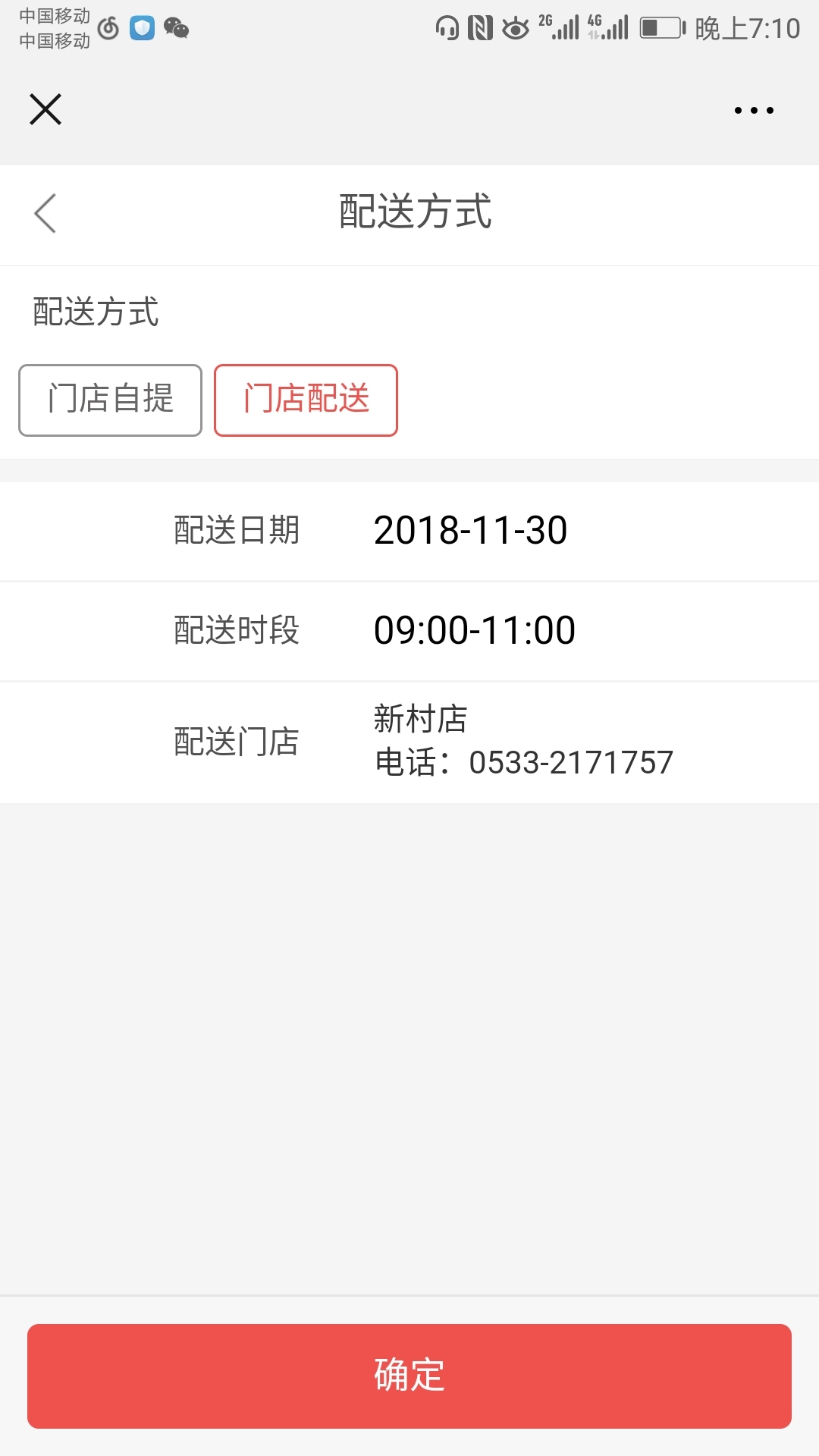Tap the NFC status icon
Image resolution: width=819 pixels, height=1456 pixels.
(x=480, y=27)
